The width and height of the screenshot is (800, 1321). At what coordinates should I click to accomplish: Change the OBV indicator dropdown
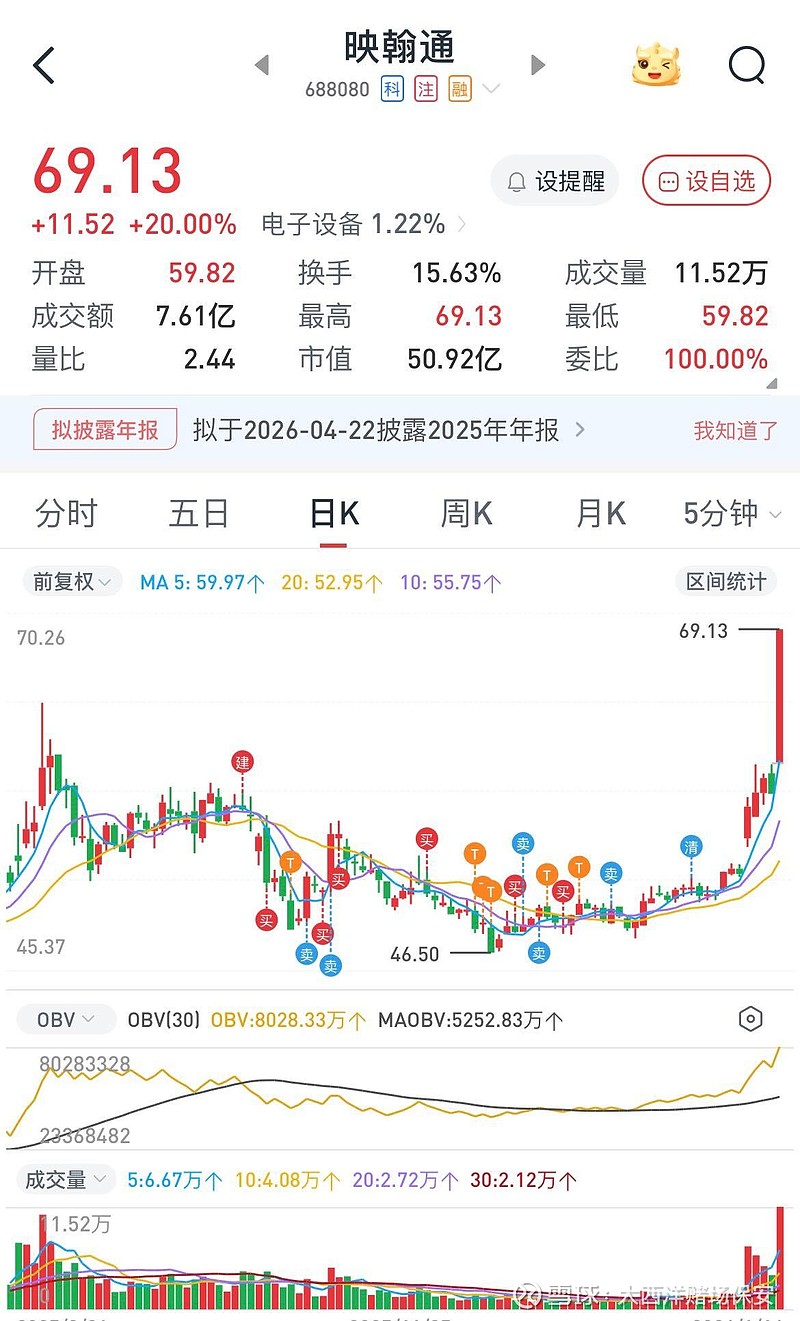66,1020
